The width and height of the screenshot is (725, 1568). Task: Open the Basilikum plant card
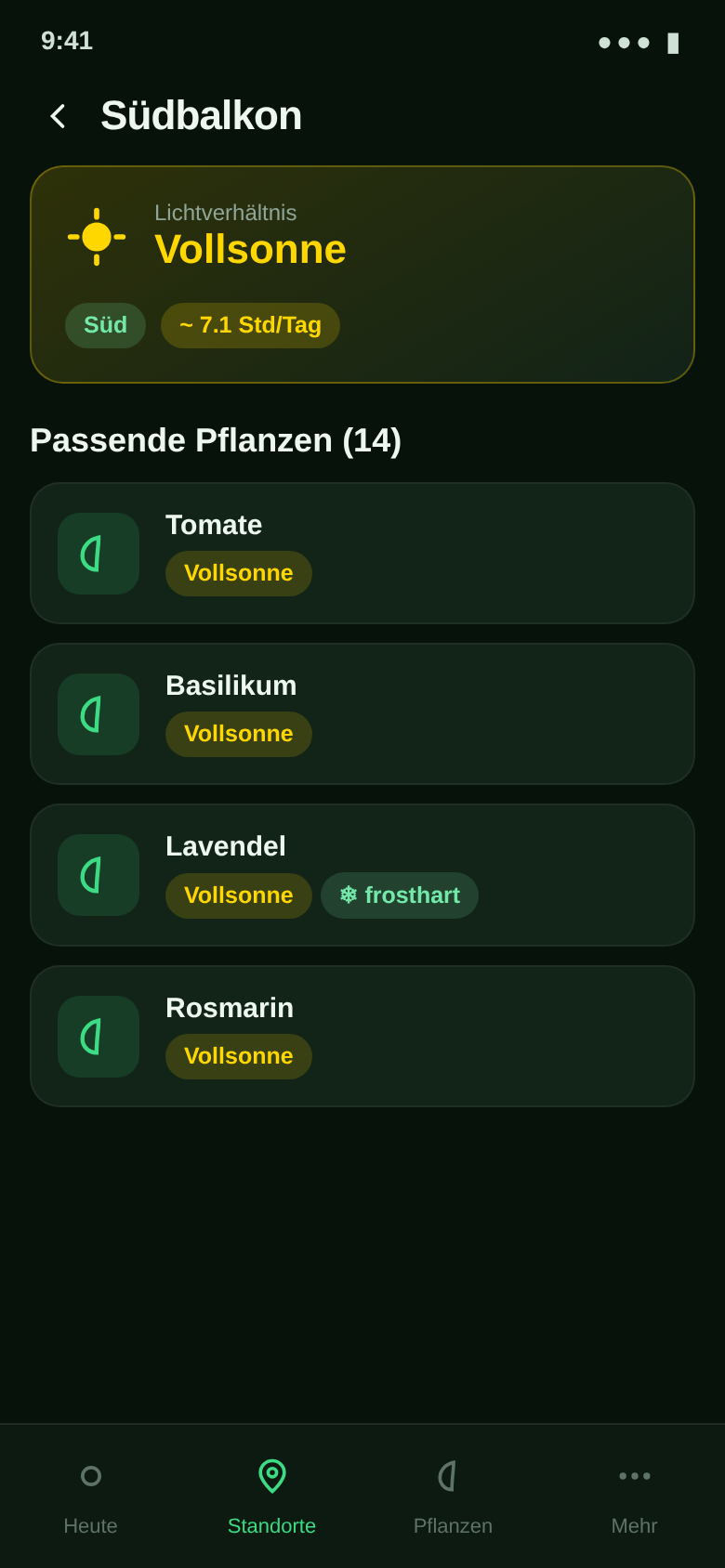pos(362,714)
